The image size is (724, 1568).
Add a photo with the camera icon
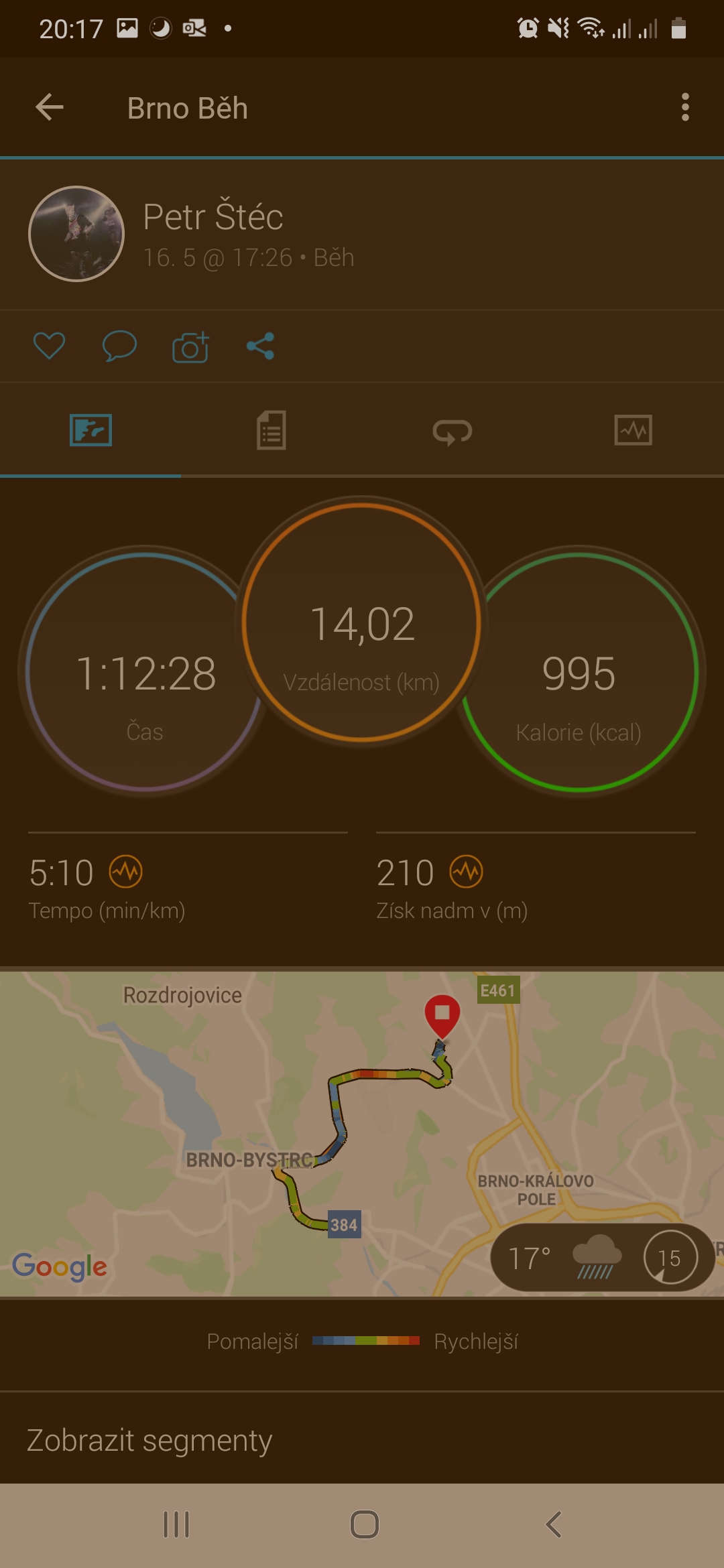(190, 346)
